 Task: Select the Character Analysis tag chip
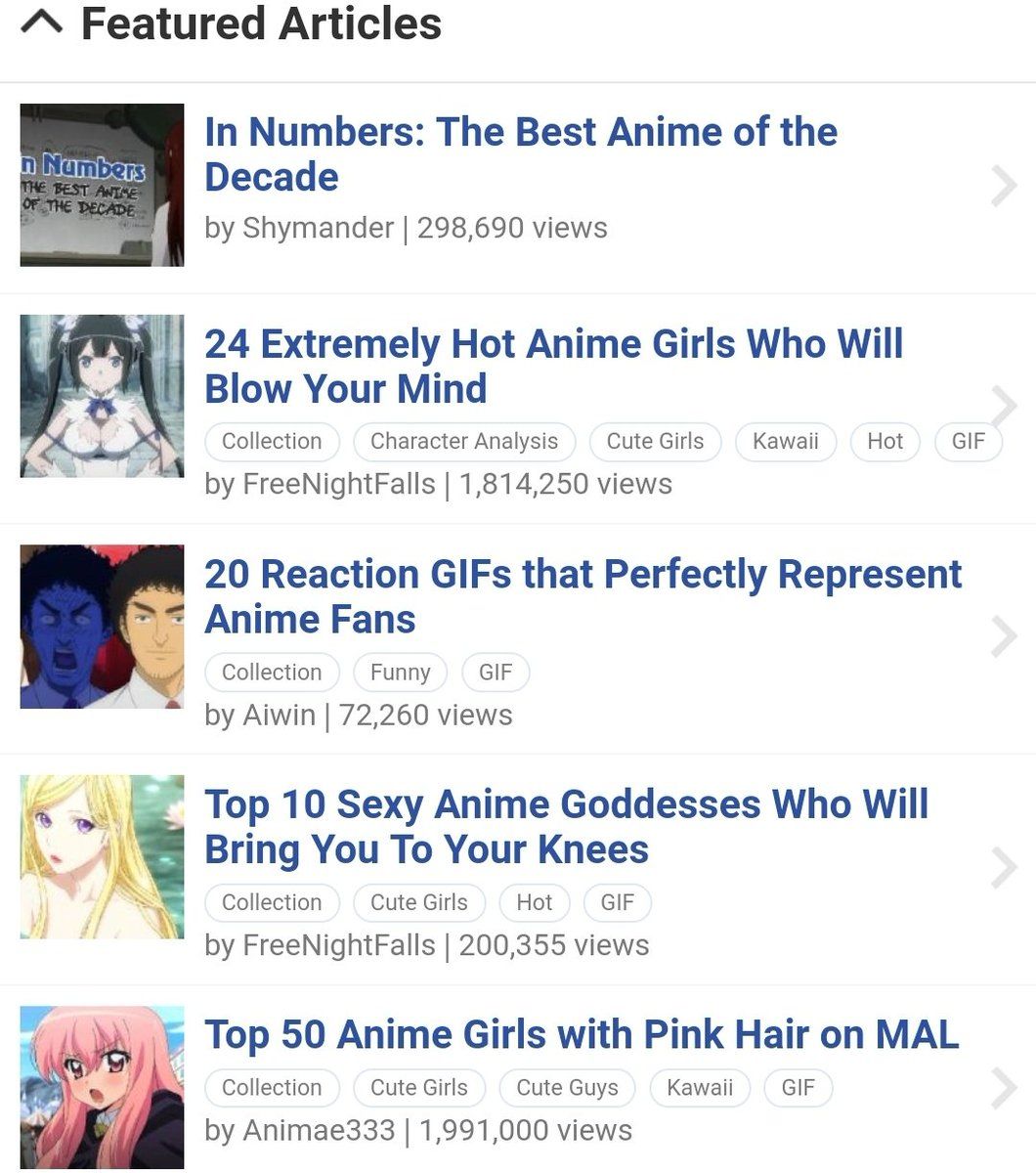(x=463, y=441)
